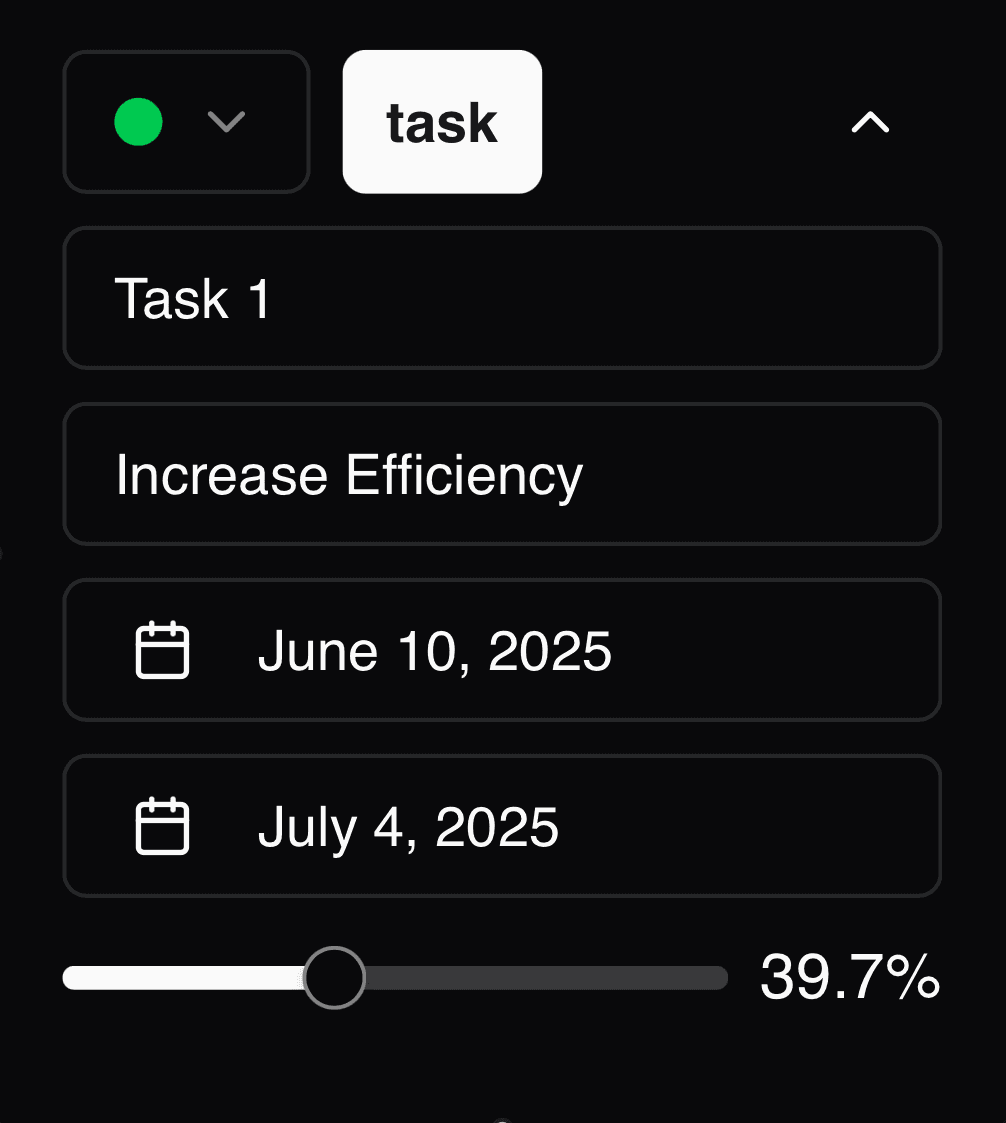The image size is (1006, 1123).
Task: Select the Increase Efficiency field
Action: (502, 474)
